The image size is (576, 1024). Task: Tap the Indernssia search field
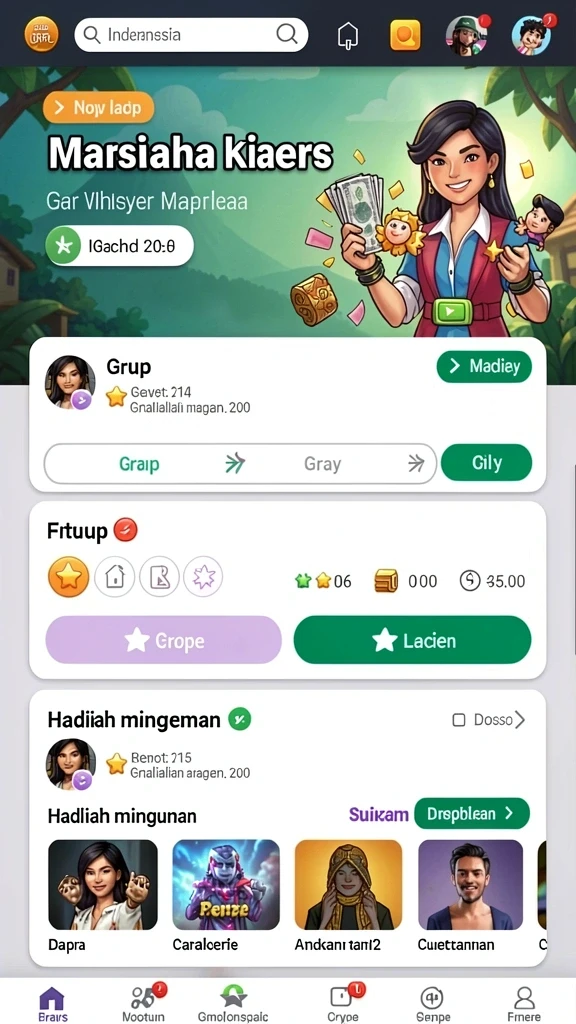click(191, 35)
